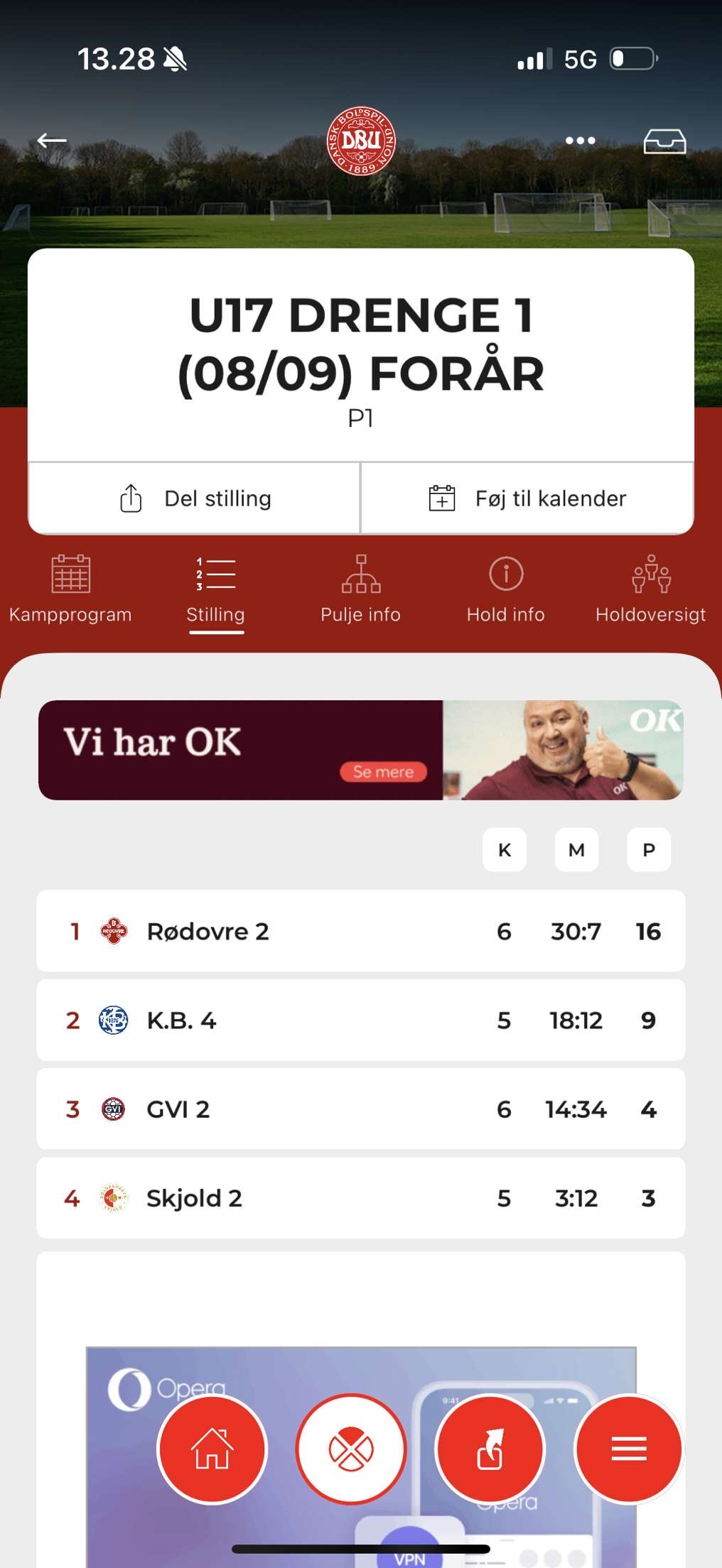Open the Rødovre 2 team row
This screenshot has width=722, height=1568.
click(360, 931)
